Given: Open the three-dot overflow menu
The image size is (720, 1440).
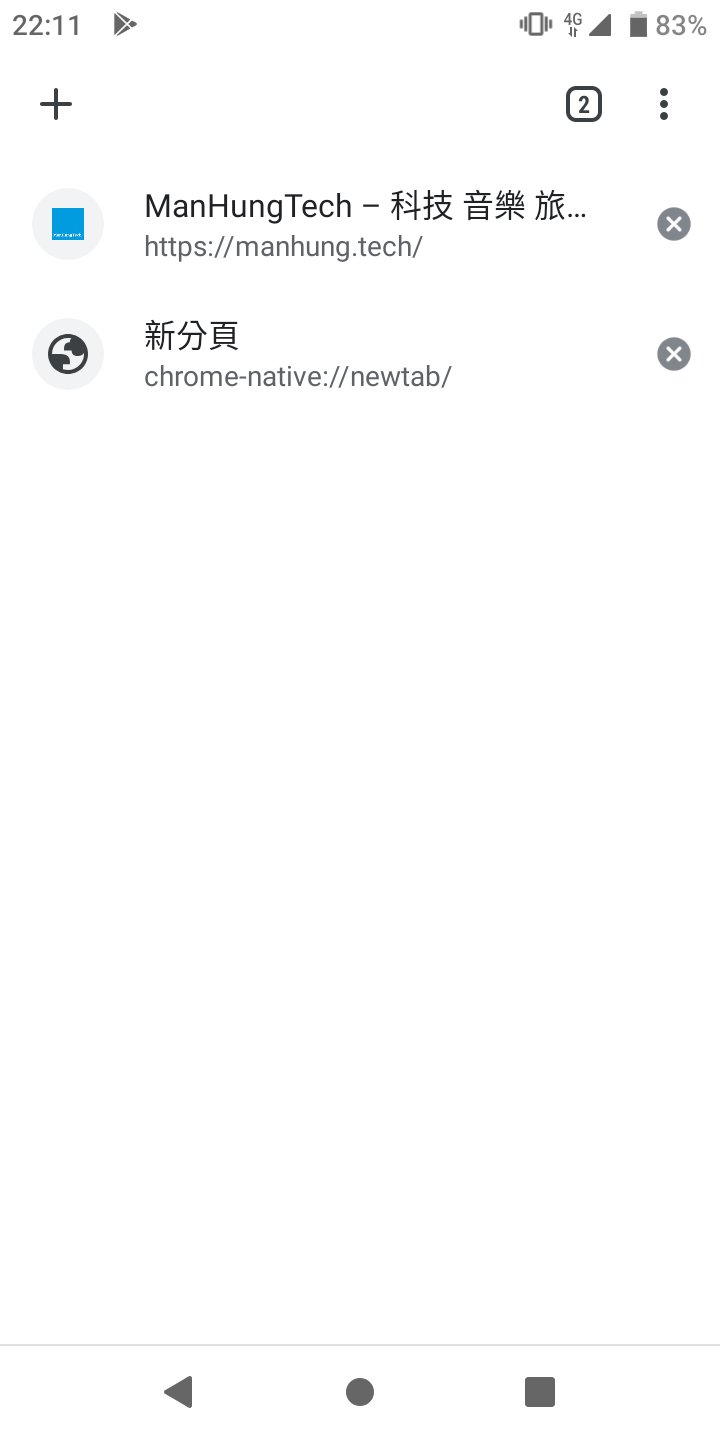Looking at the screenshot, I should click(664, 104).
